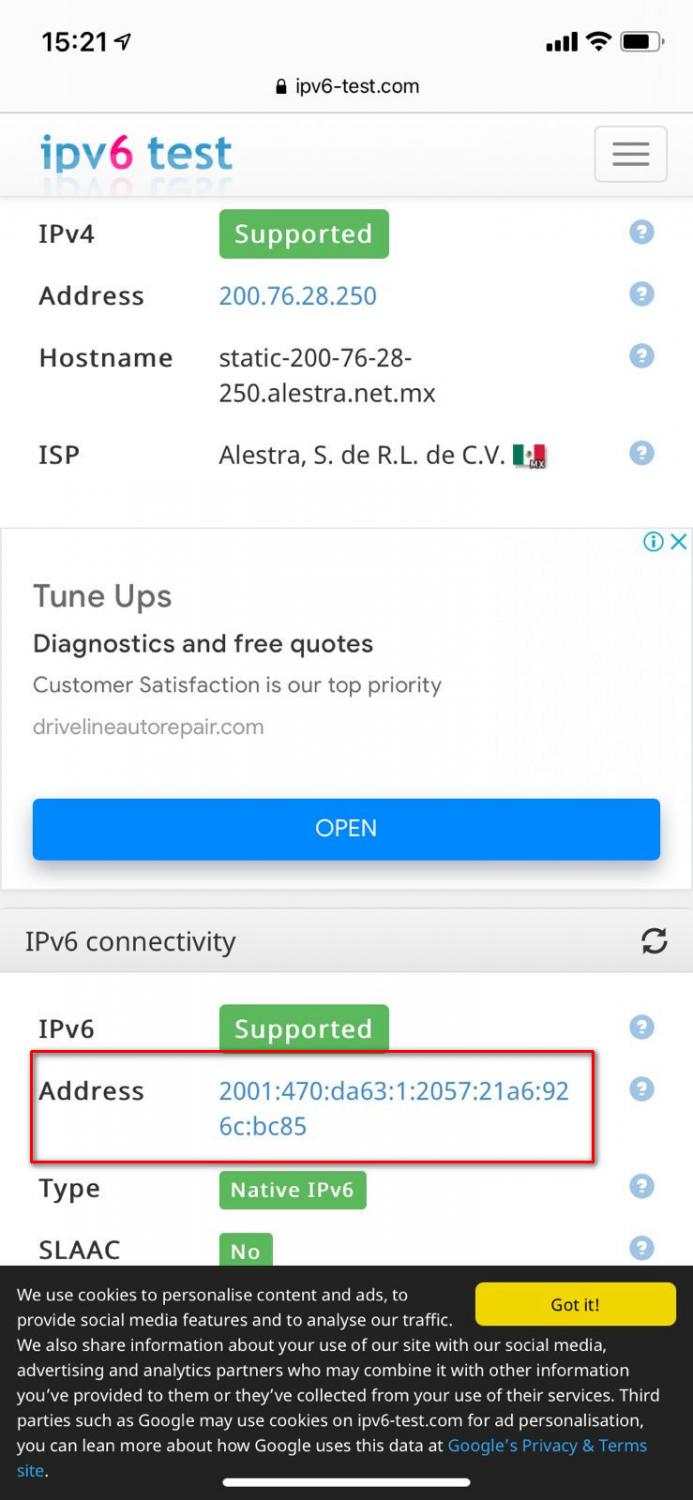Tap the help icon beside IPv4 Supported
Viewport: 693px width, 1500px height.
point(641,233)
